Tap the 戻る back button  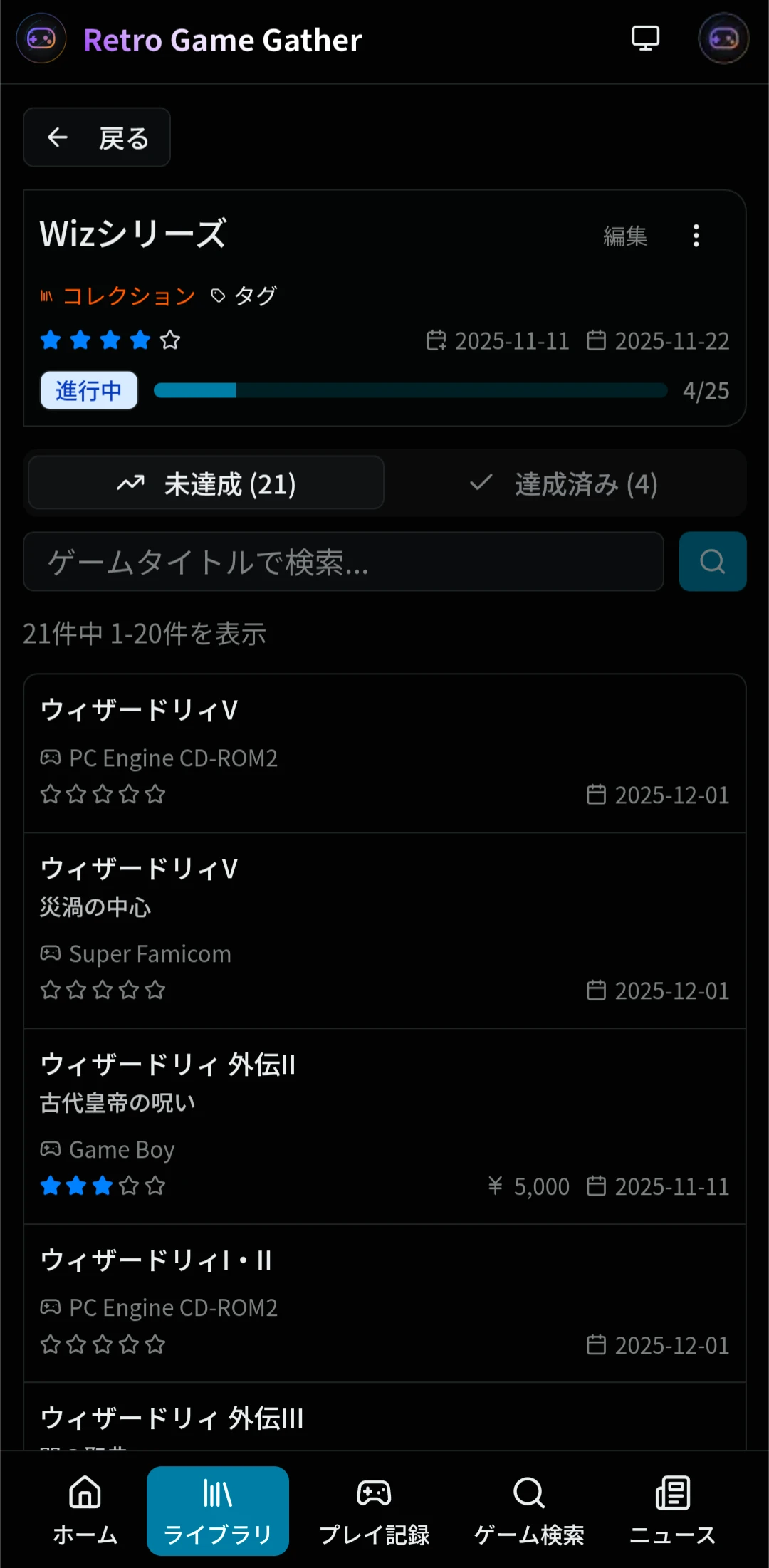coord(97,137)
